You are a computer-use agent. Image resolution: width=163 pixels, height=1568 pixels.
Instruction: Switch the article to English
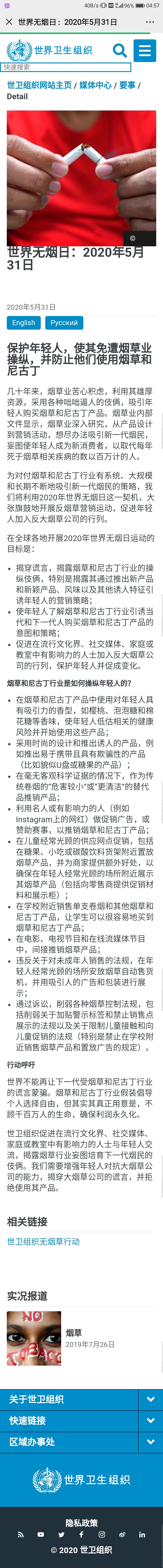(x=24, y=323)
